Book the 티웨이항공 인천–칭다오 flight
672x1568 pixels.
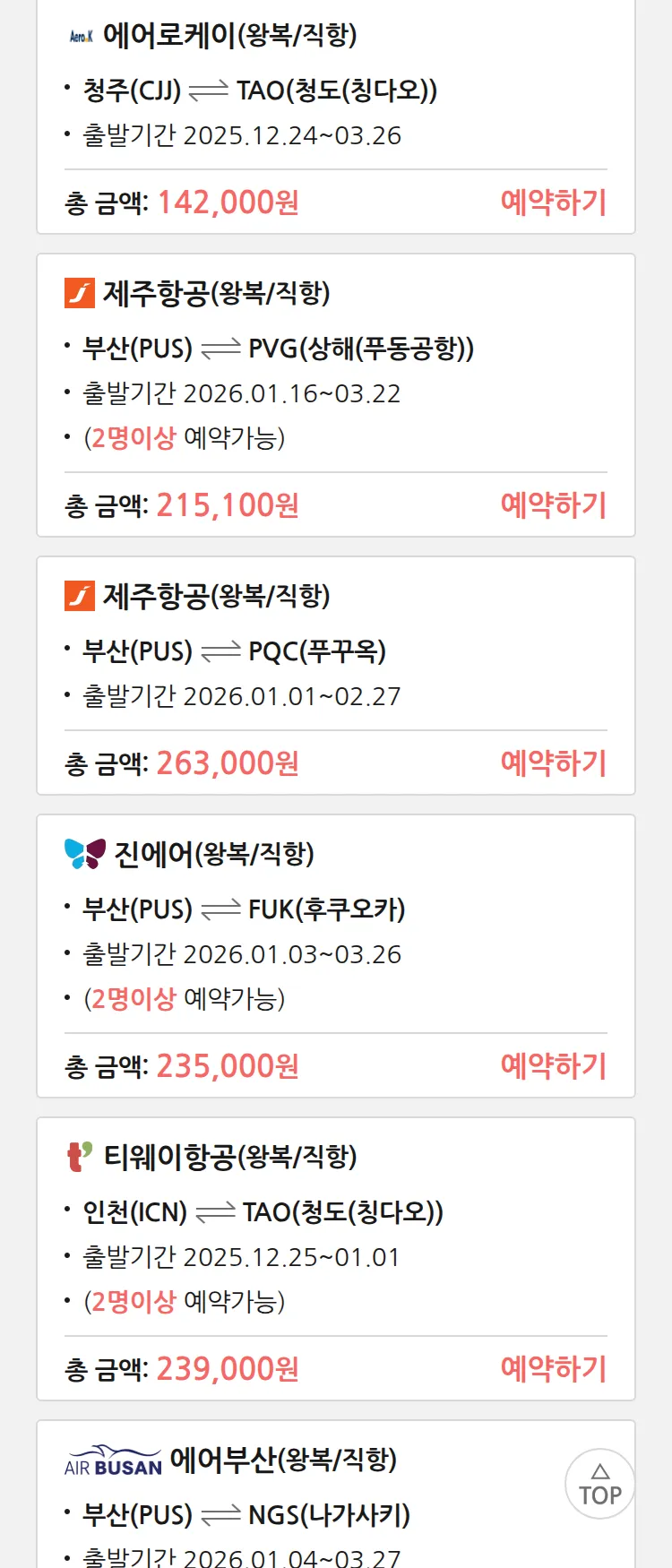point(553,1369)
